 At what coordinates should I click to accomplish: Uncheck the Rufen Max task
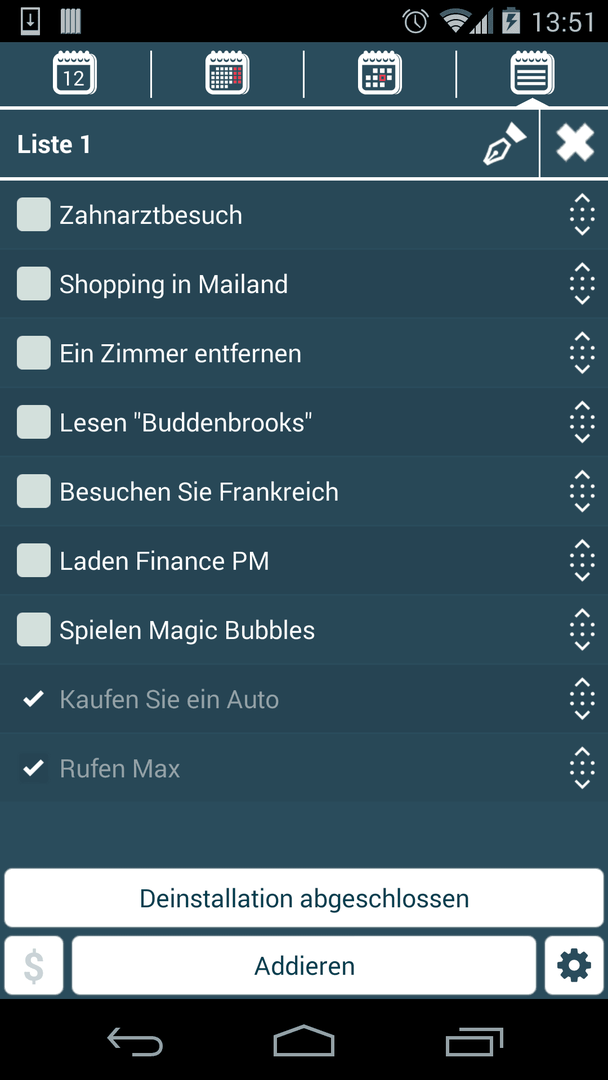coord(34,768)
